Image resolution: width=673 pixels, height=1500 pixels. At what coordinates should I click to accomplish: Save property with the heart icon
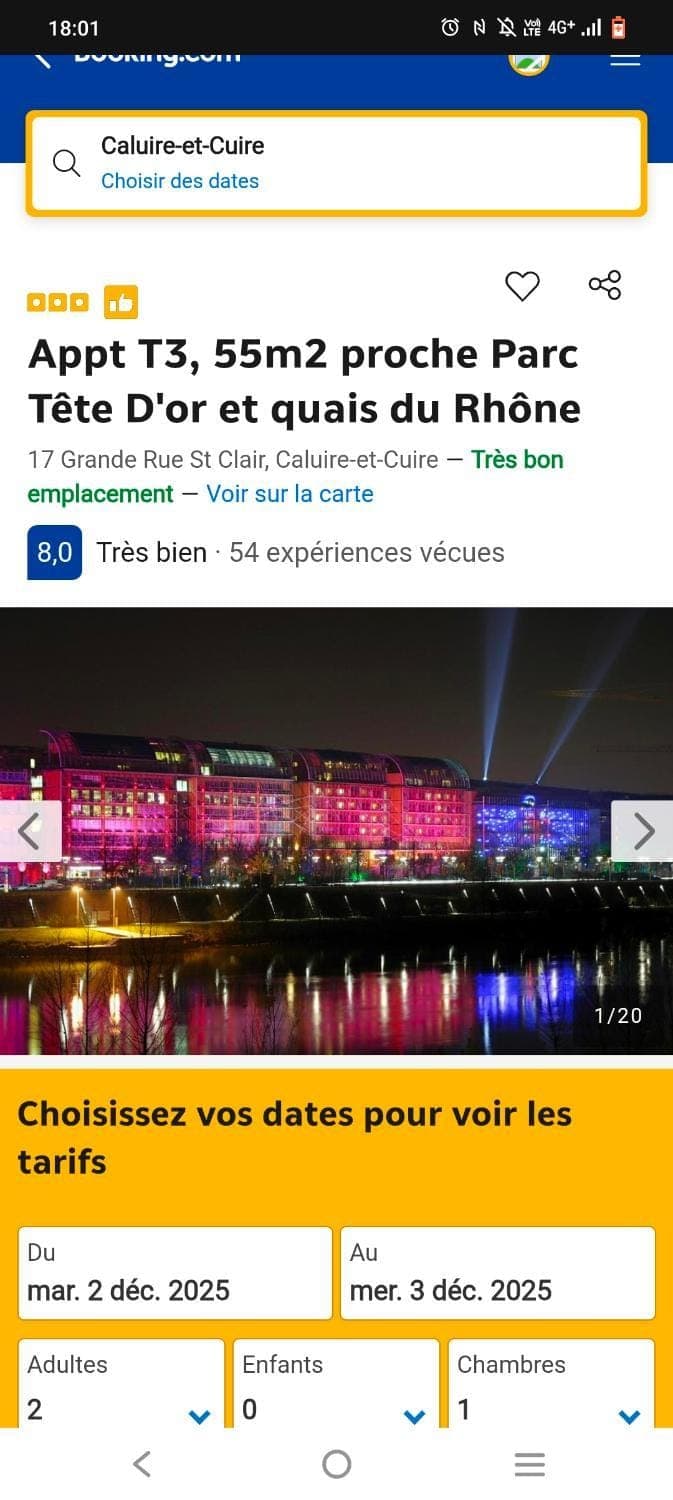(522, 286)
